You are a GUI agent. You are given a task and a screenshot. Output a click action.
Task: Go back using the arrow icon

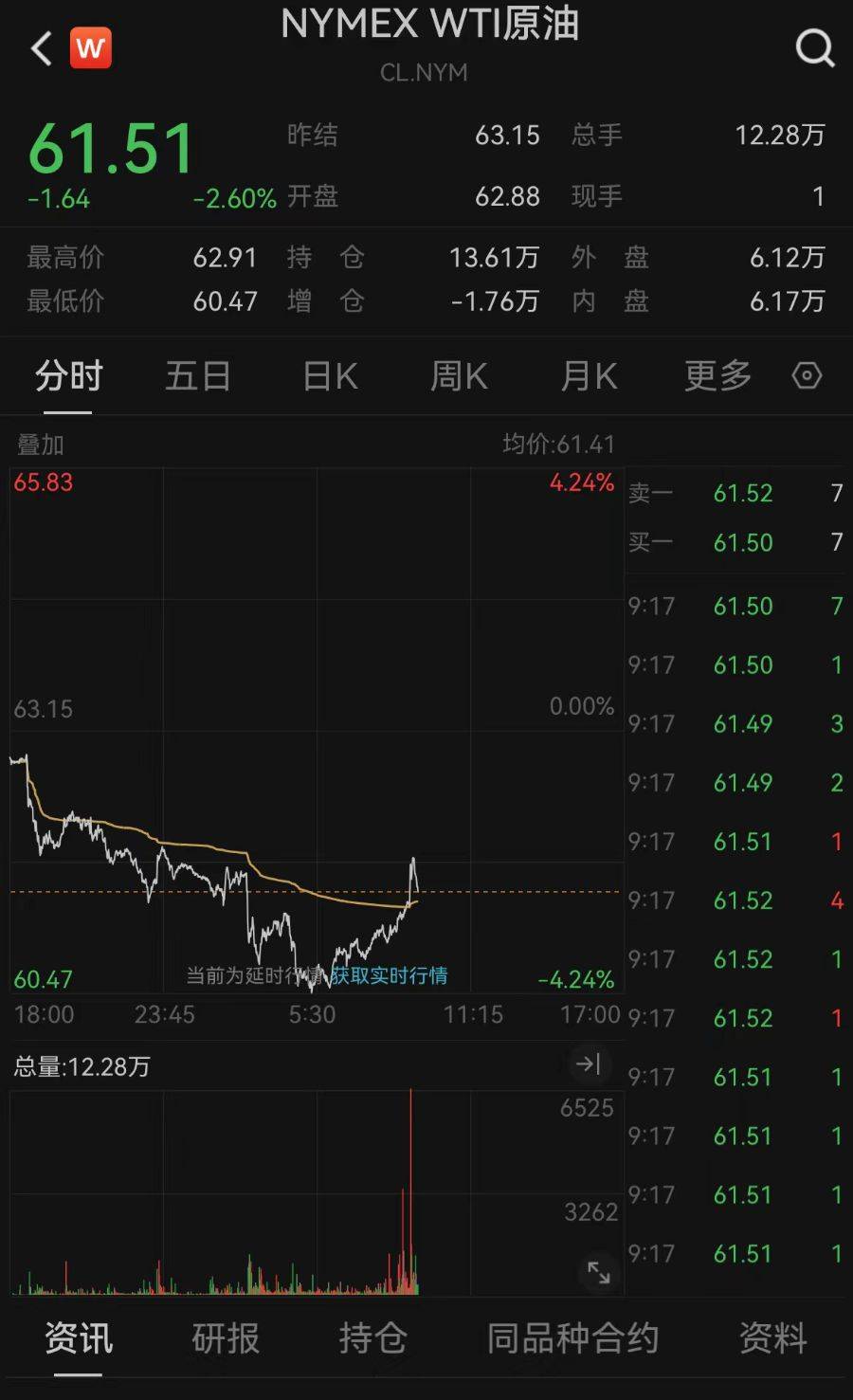pyautogui.click(x=41, y=48)
